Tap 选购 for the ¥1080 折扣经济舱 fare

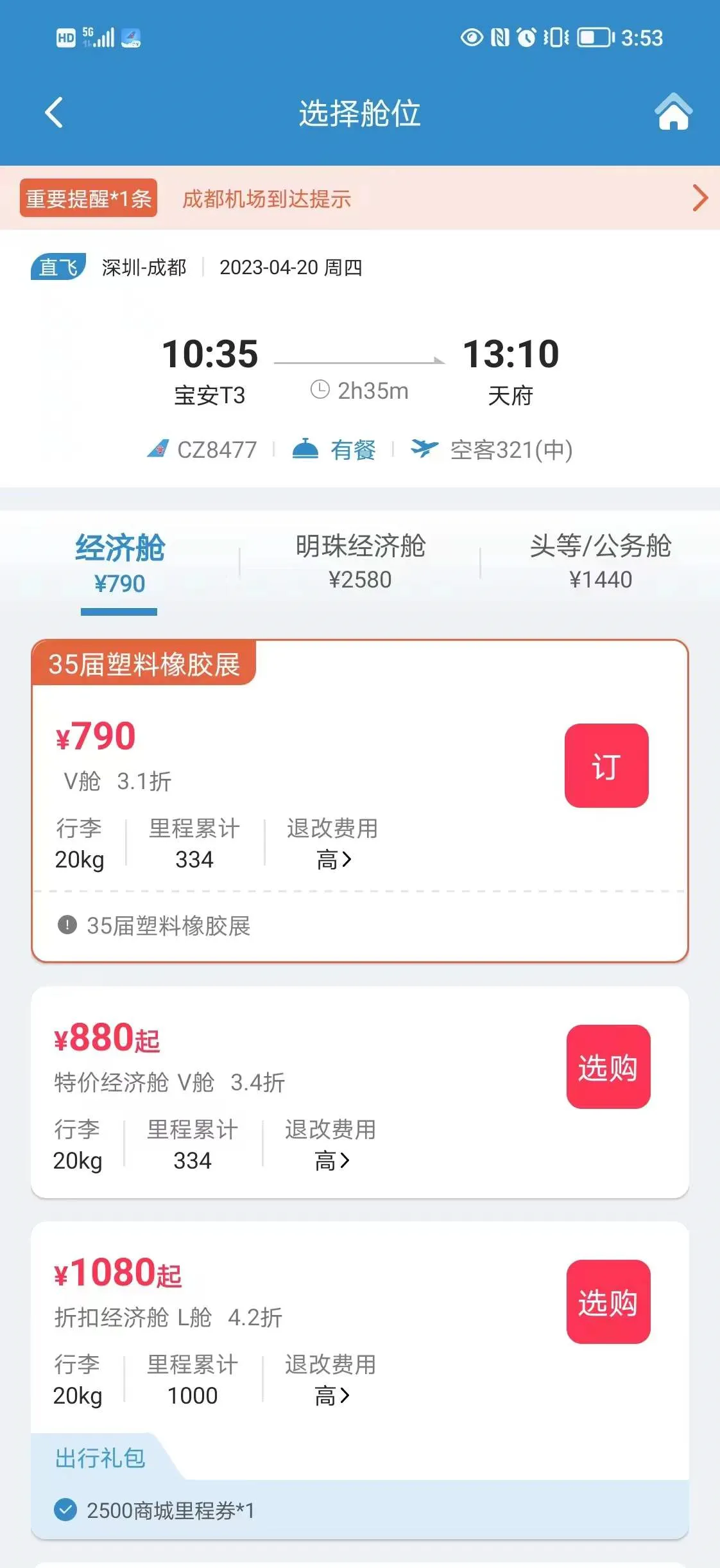pyautogui.click(x=608, y=1302)
